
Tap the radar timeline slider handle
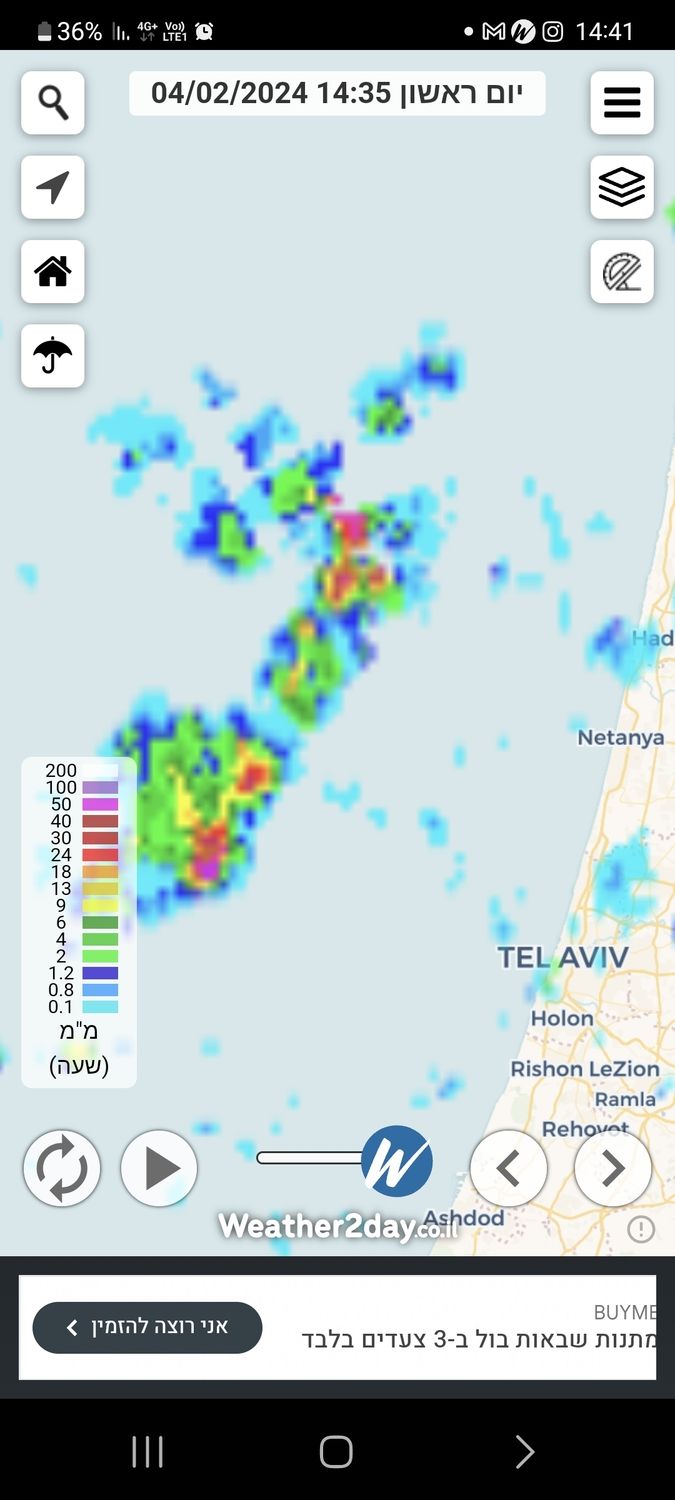(x=397, y=1161)
